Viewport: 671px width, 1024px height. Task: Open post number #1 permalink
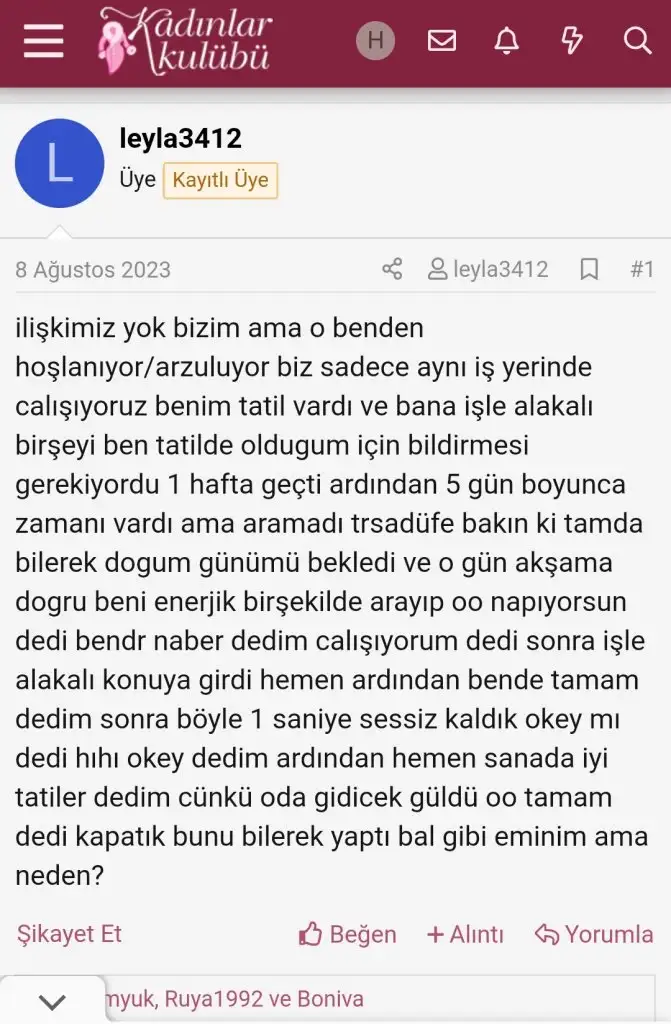point(642,269)
